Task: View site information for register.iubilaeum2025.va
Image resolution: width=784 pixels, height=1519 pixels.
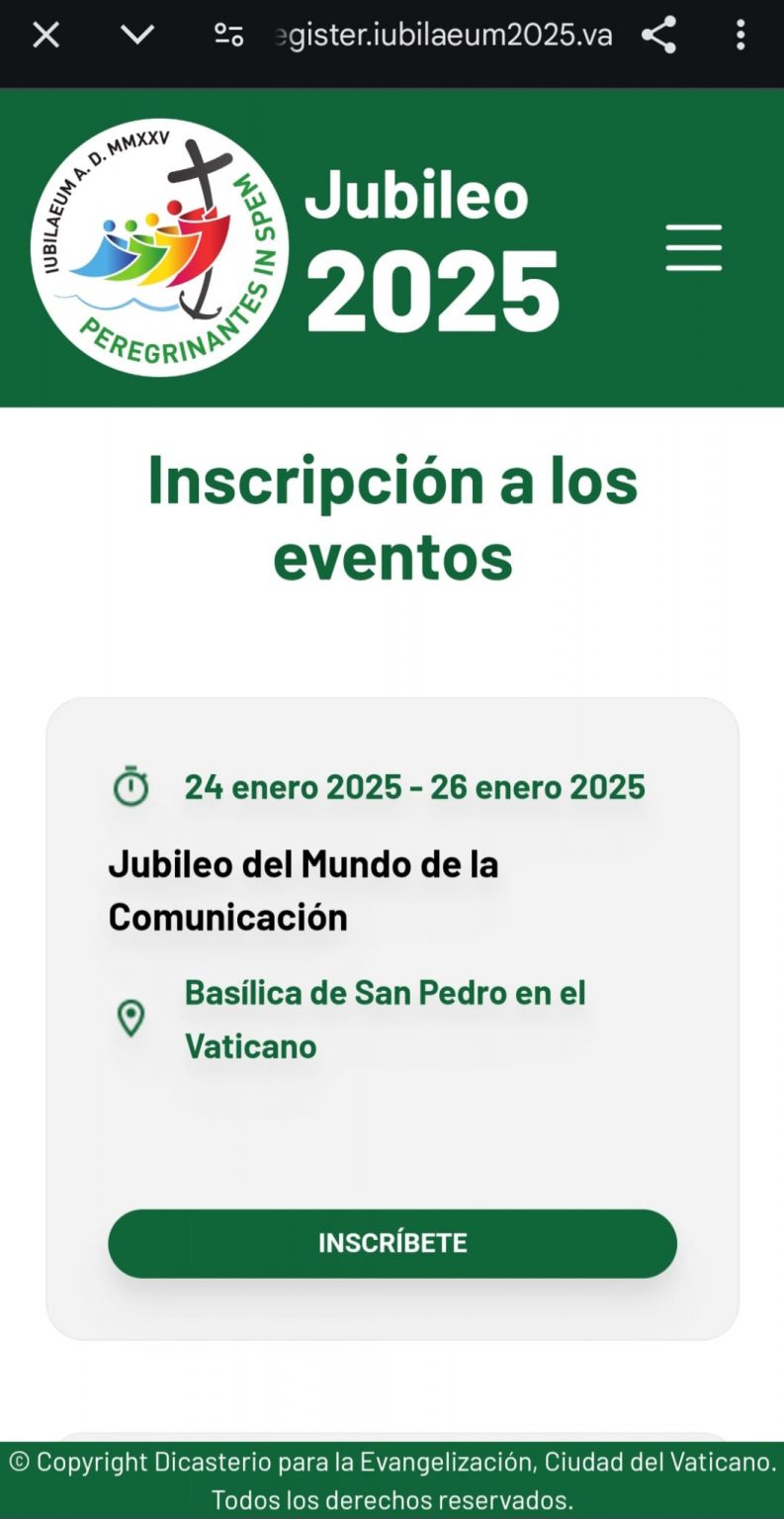Action: click(228, 36)
